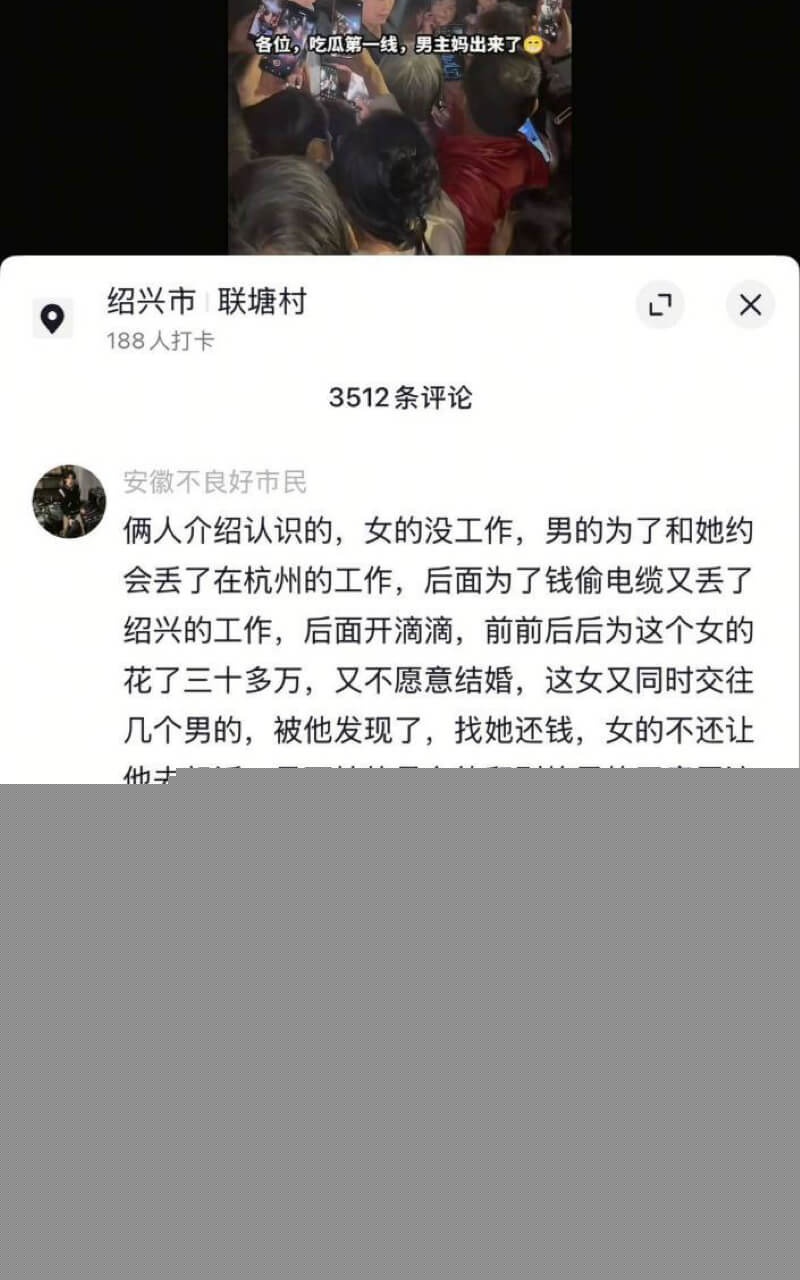Close the comments panel with the X

click(x=750, y=305)
